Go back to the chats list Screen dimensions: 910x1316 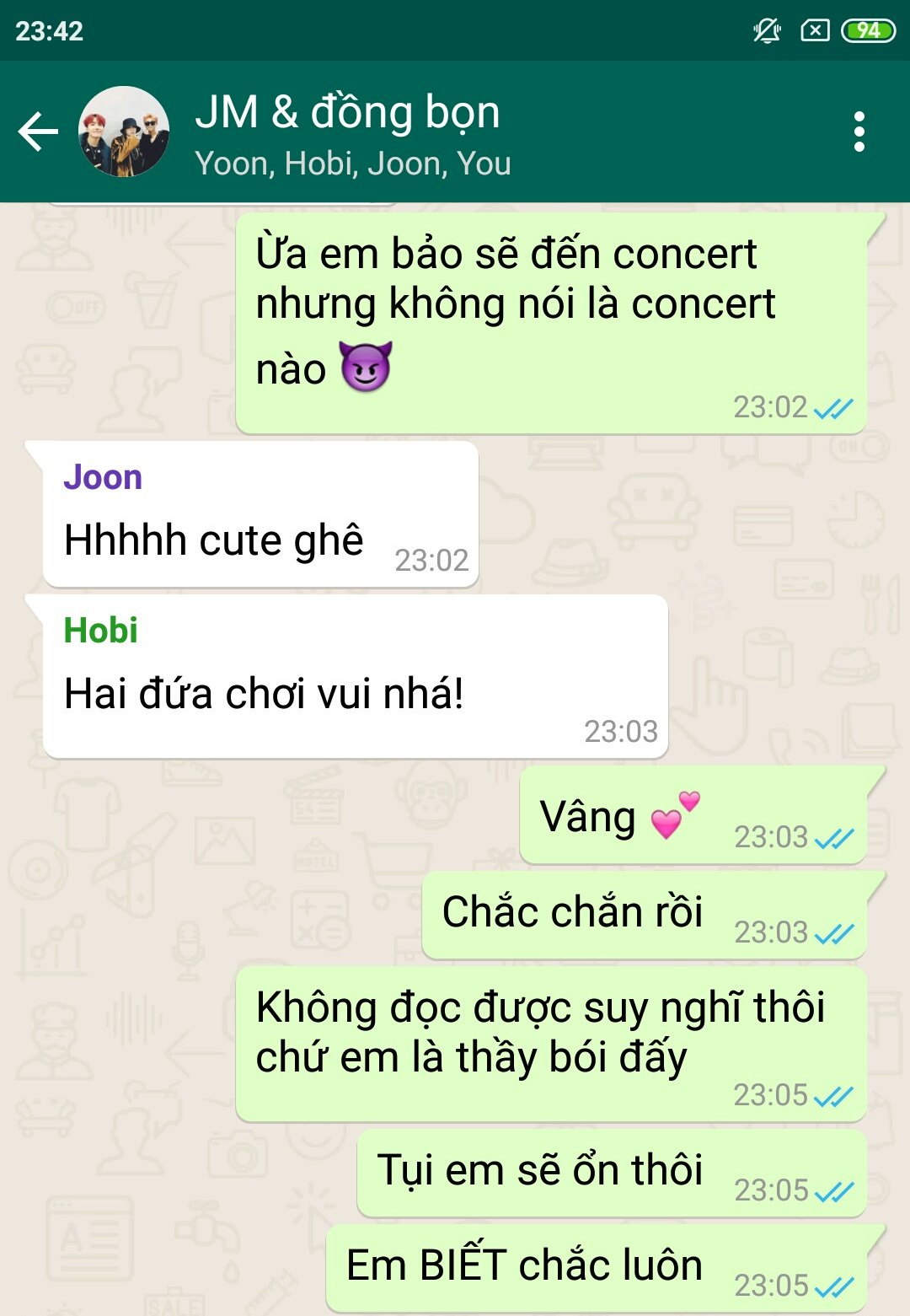38,132
